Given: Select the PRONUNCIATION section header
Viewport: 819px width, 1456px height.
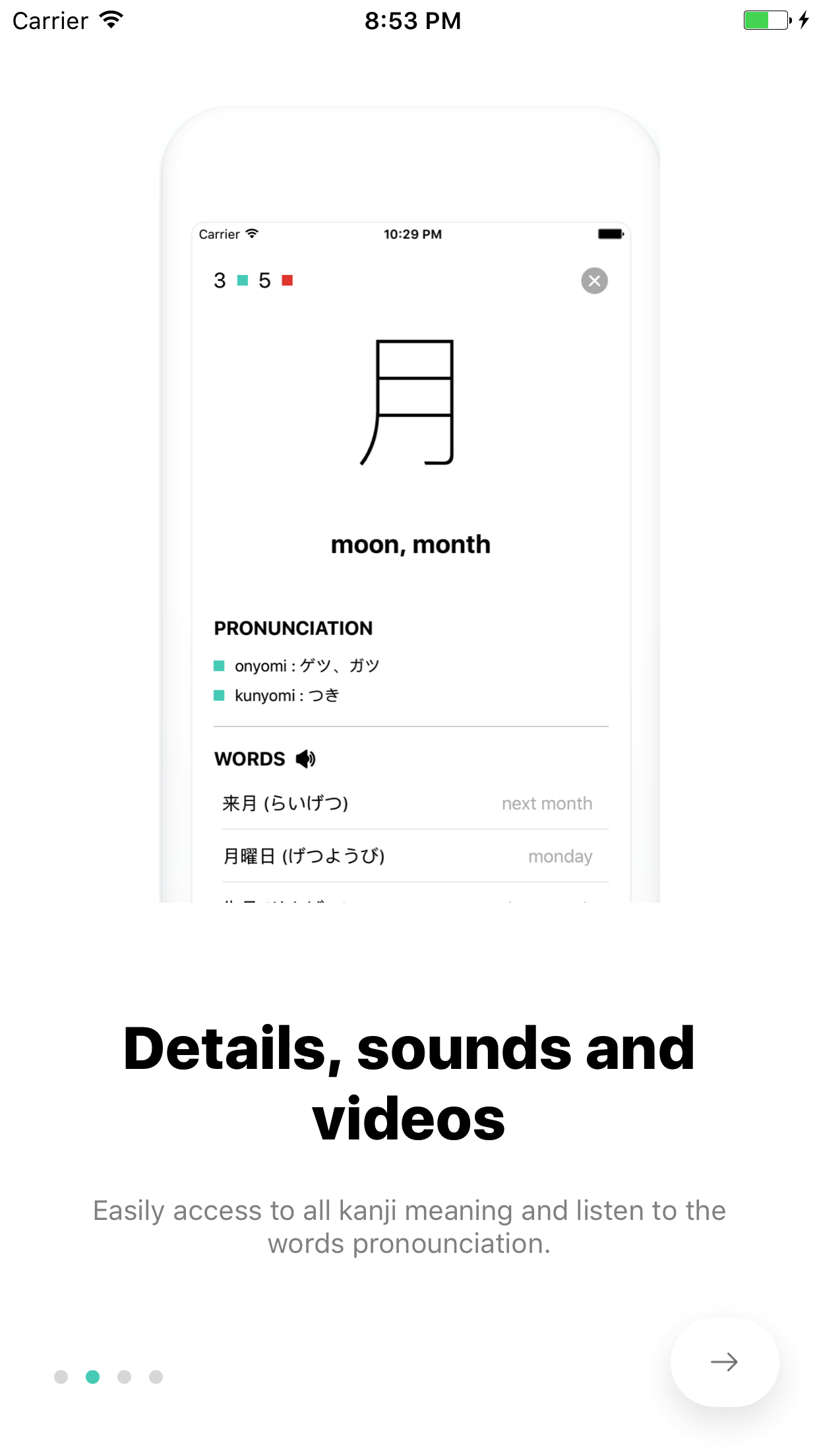Looking at the screenshot, I should pyautogui.click(x=294, y=627).
